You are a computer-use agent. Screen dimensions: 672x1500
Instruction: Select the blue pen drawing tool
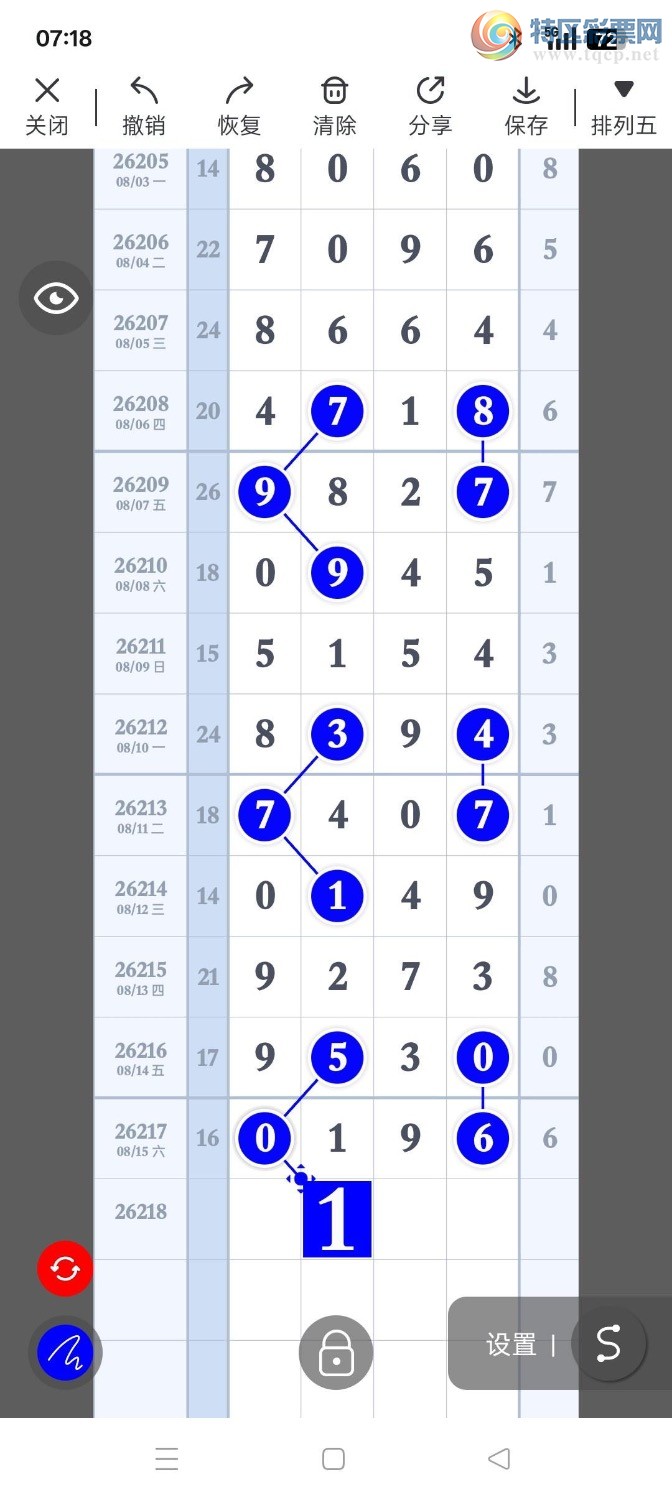[65, 1353]
